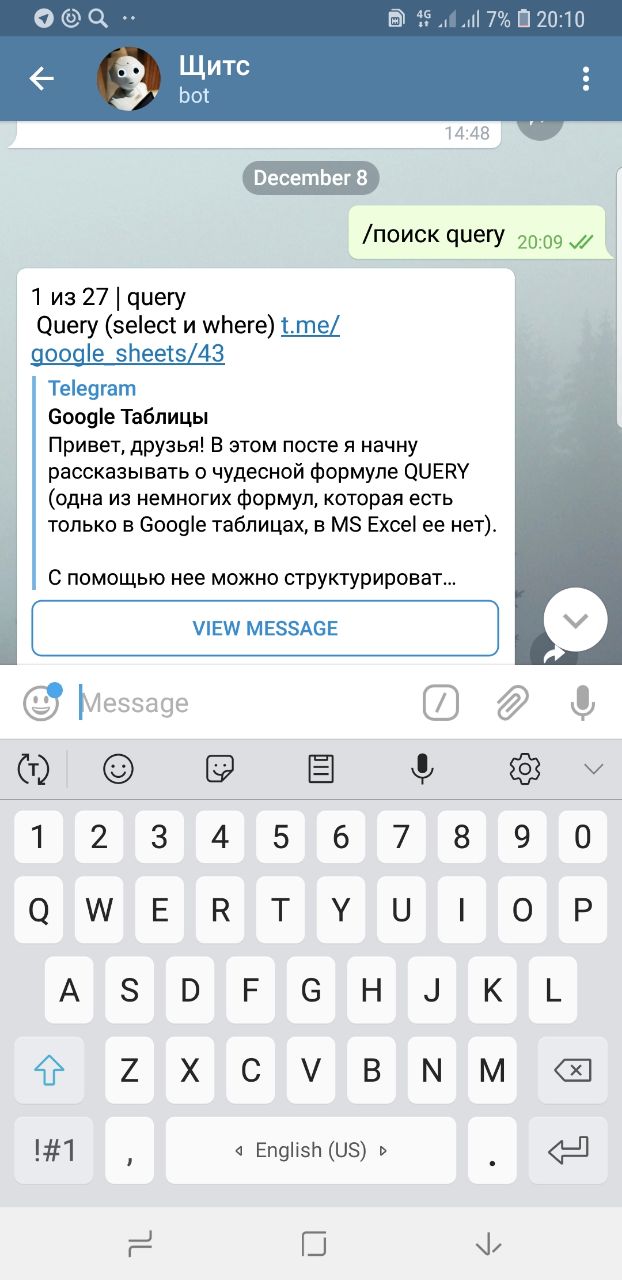Tap the backspace key
This screenshot has height=1280, width=622.
(572, 1071)
